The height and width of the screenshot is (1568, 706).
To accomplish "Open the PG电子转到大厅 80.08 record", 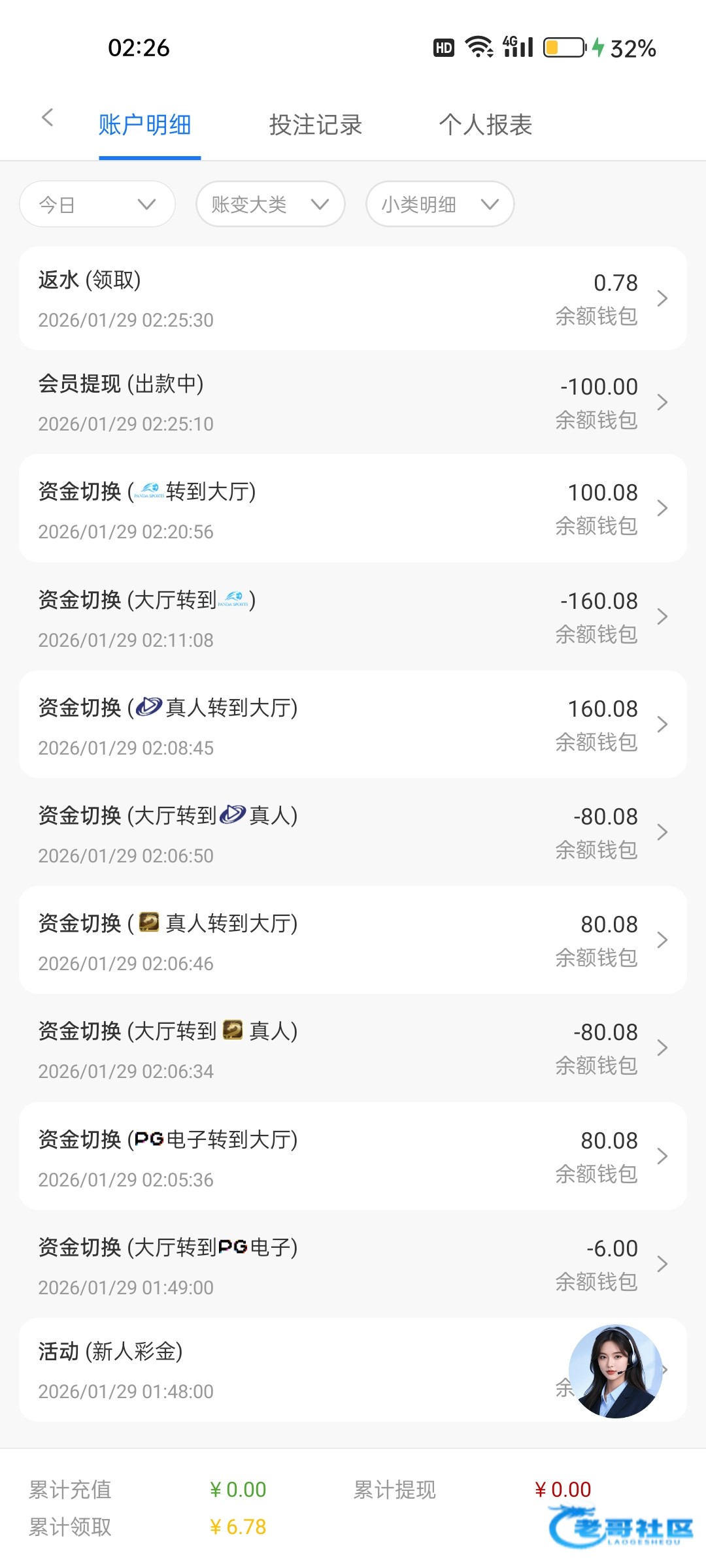I will point(353,1156).
